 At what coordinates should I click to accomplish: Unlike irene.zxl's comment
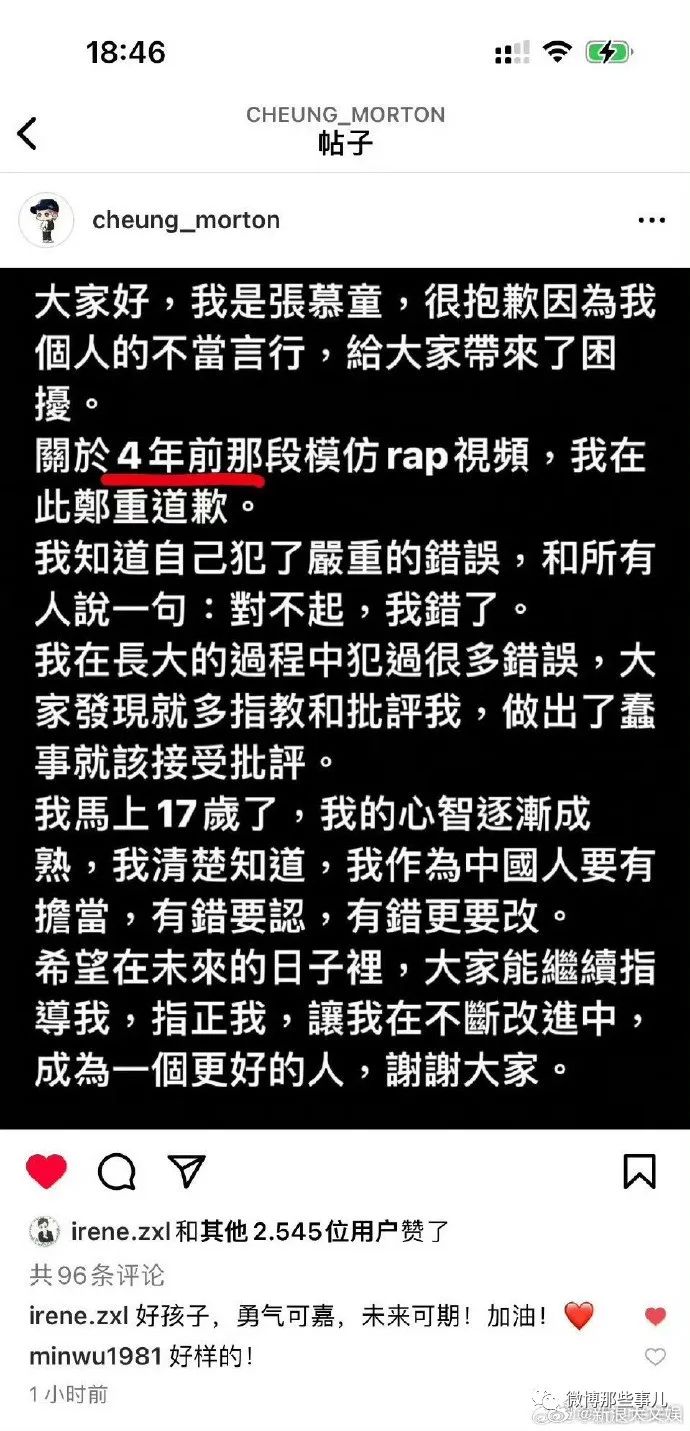655,1316
